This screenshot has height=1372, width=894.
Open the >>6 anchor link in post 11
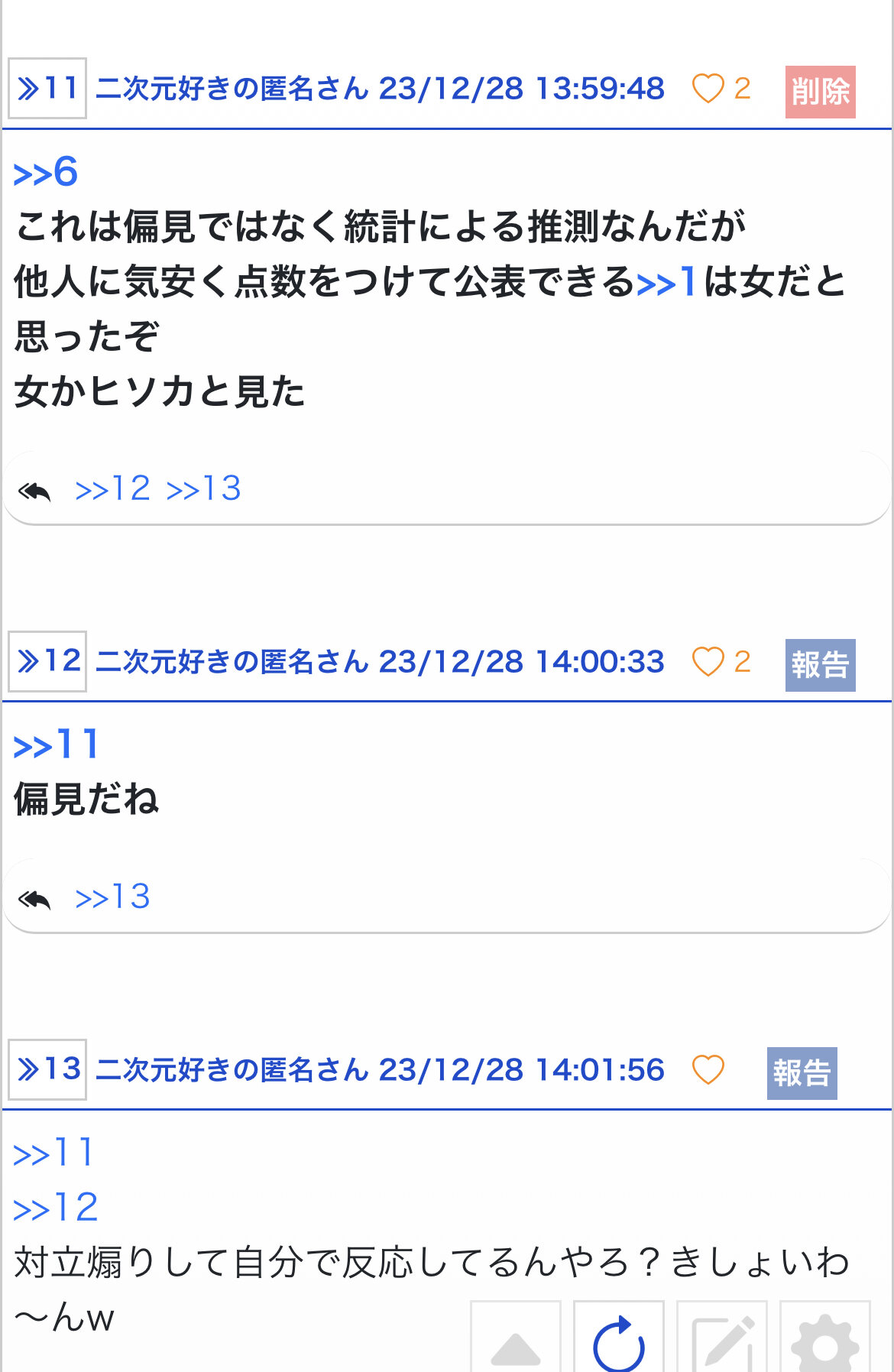46,172
